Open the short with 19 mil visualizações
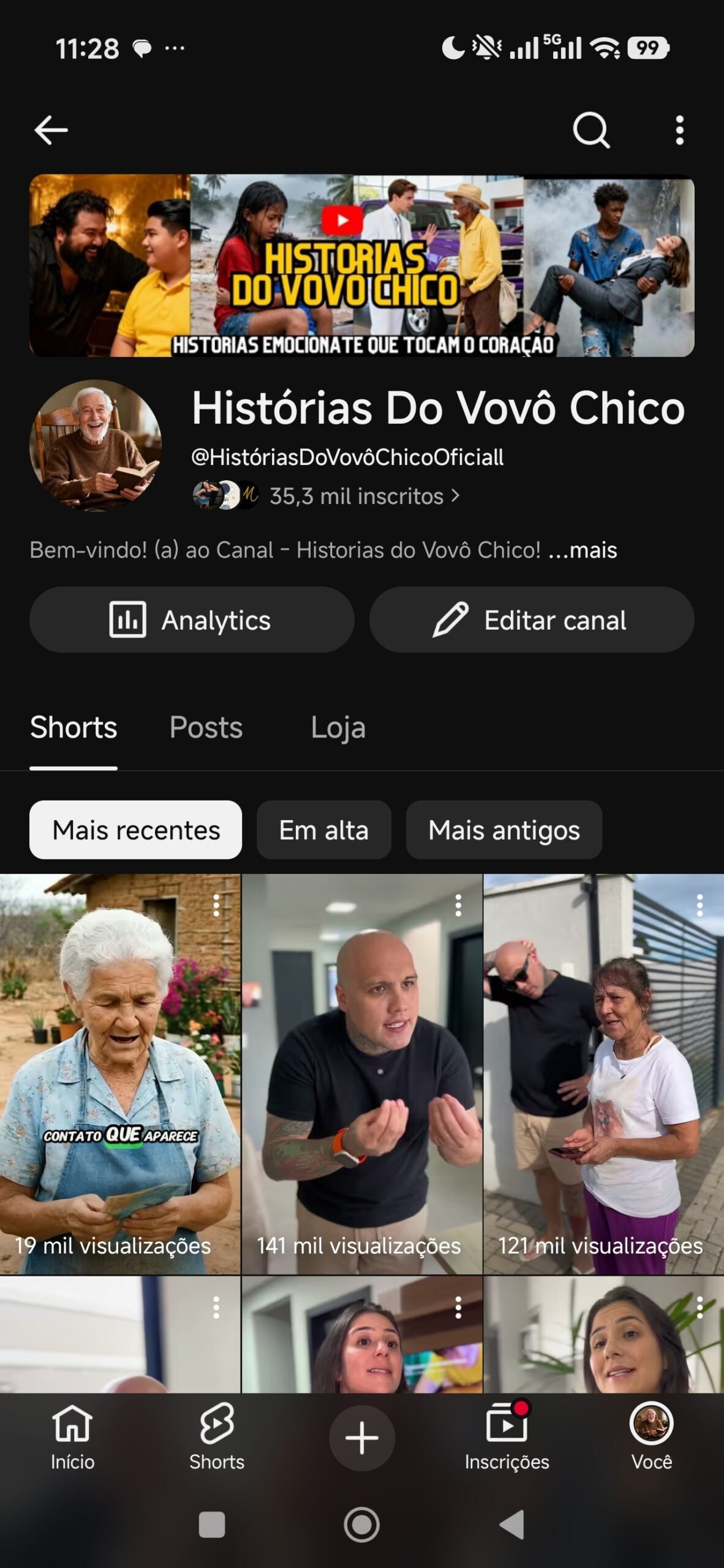Image resolution: width=724 pixels, height=1568 pixels. [x=119, y=1072]
